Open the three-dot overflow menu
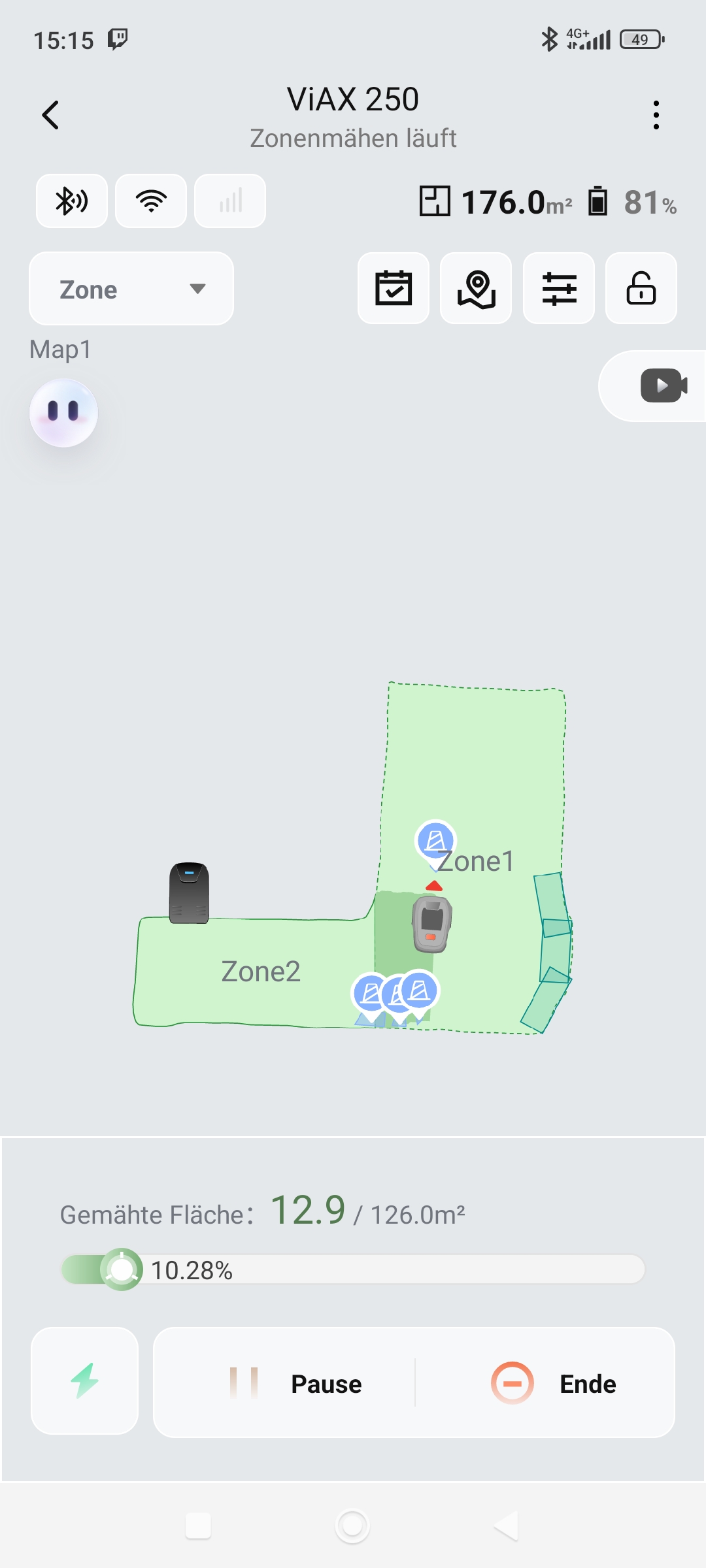706x1568 pixels. pos(656,115)
